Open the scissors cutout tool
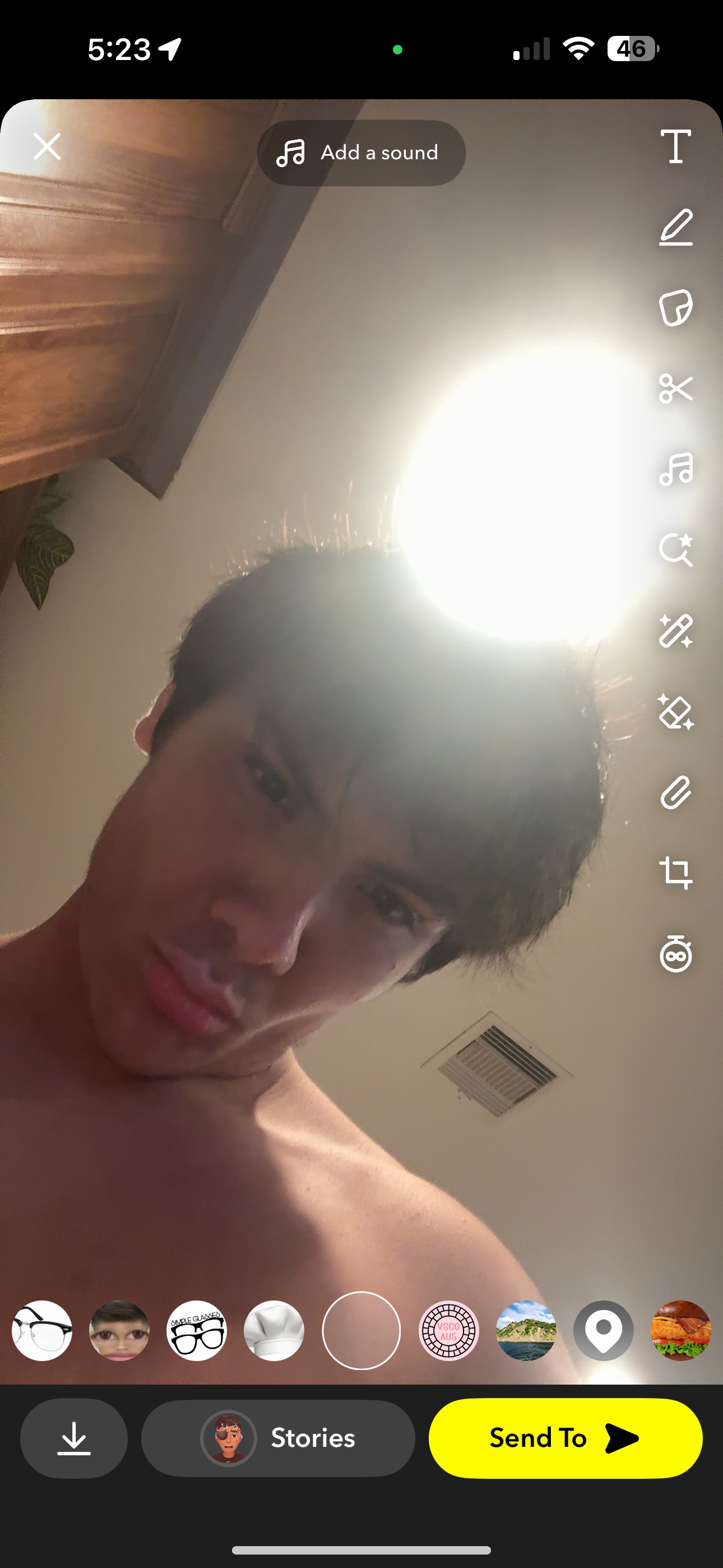Viewport: 723px width, 1568px height. 675,388
